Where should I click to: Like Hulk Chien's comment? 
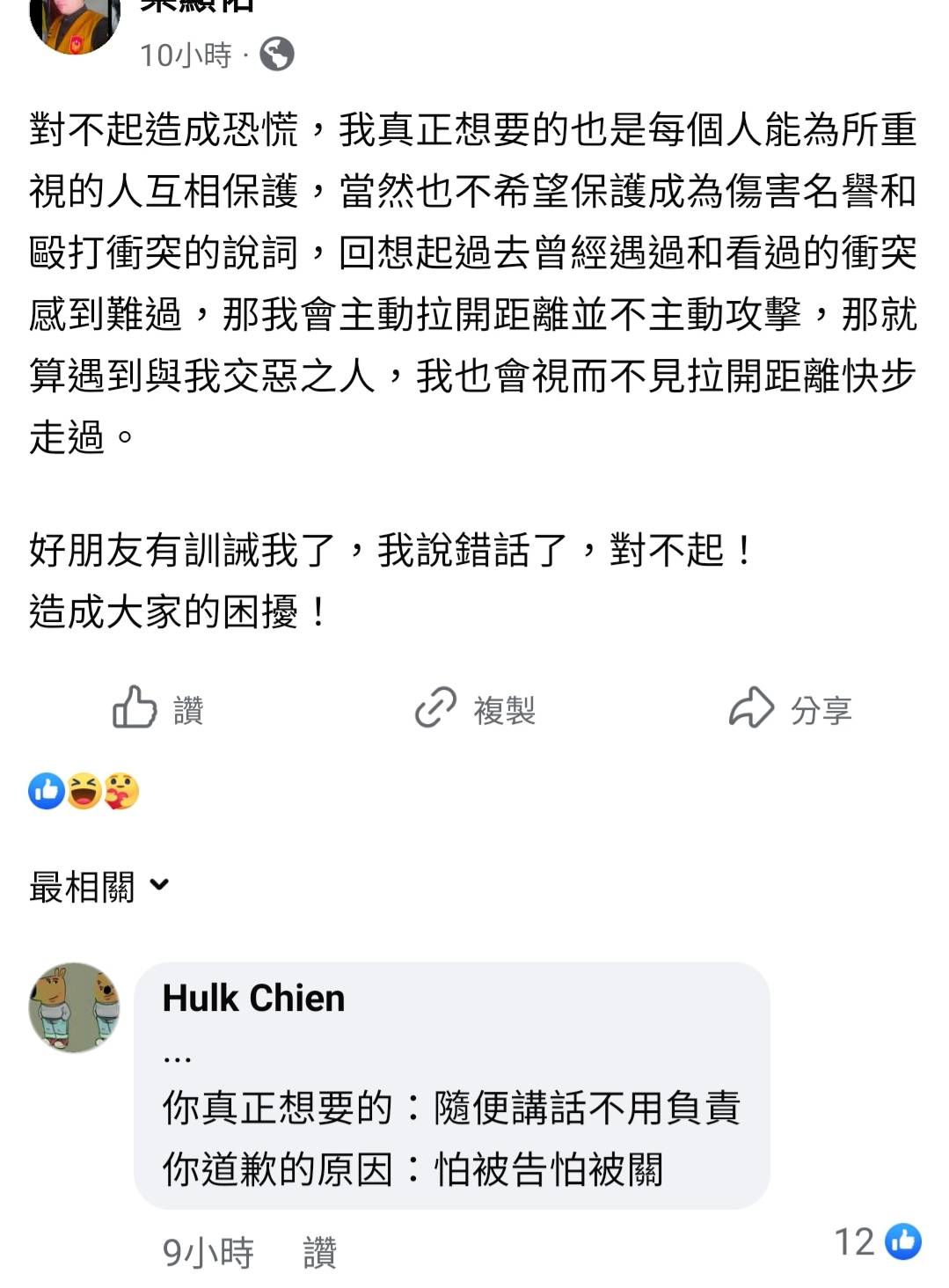coord(319,1252)
